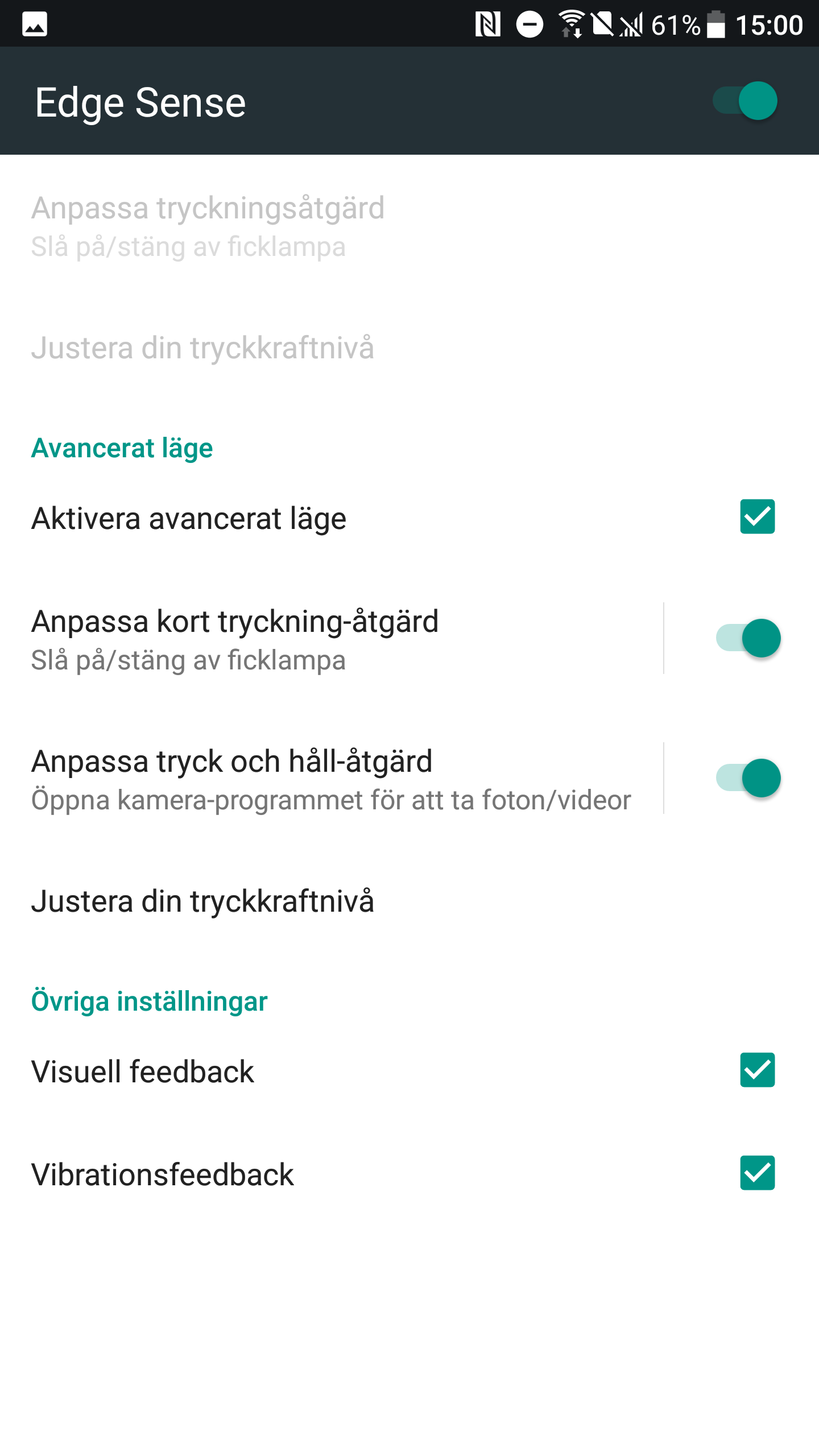The image size is (819, 1456).
Task: Uncheck Visuell feedback
Action: click(x=757, y=1070)
